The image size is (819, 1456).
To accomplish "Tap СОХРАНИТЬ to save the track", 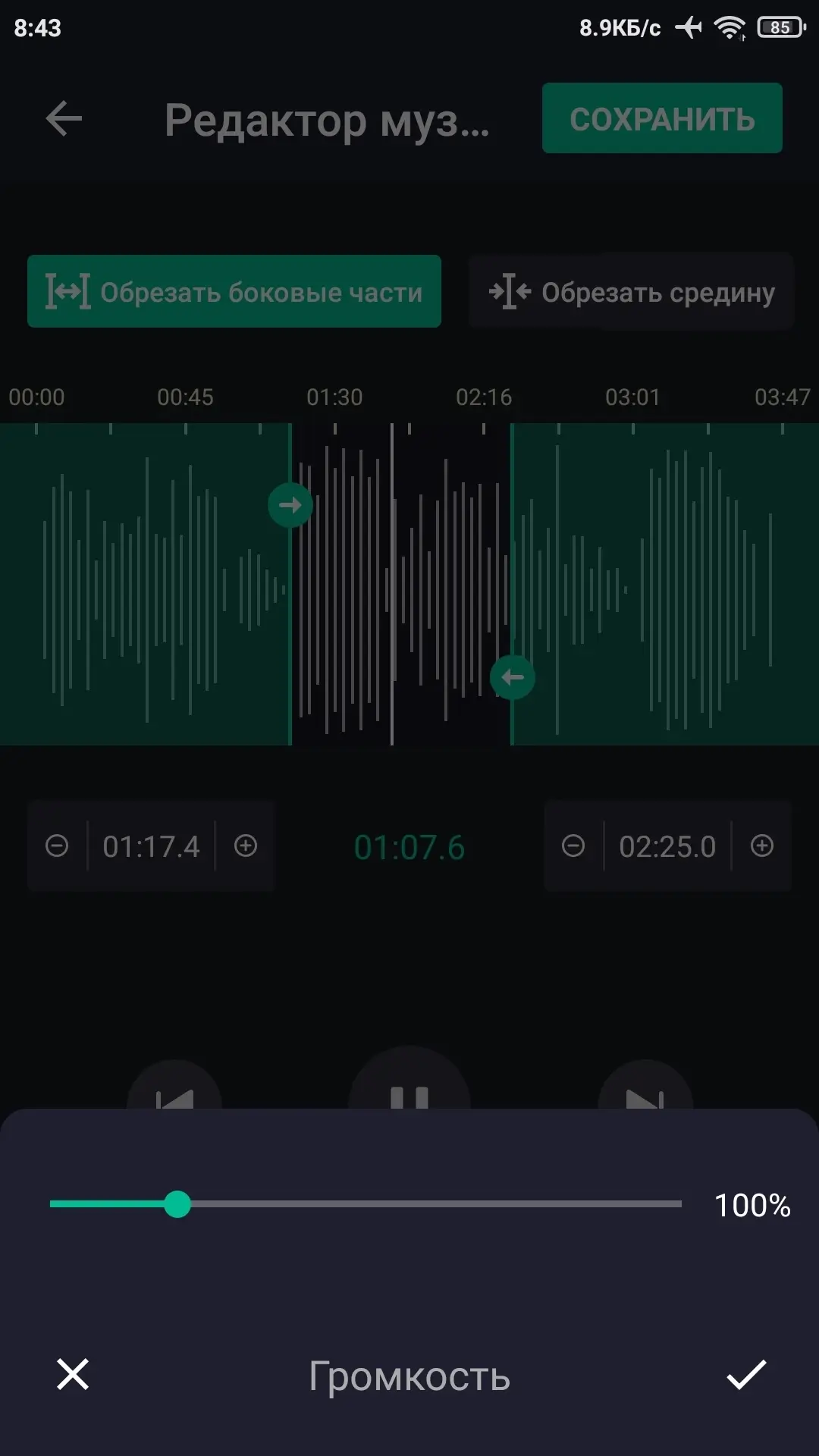I will coord(662,118).
